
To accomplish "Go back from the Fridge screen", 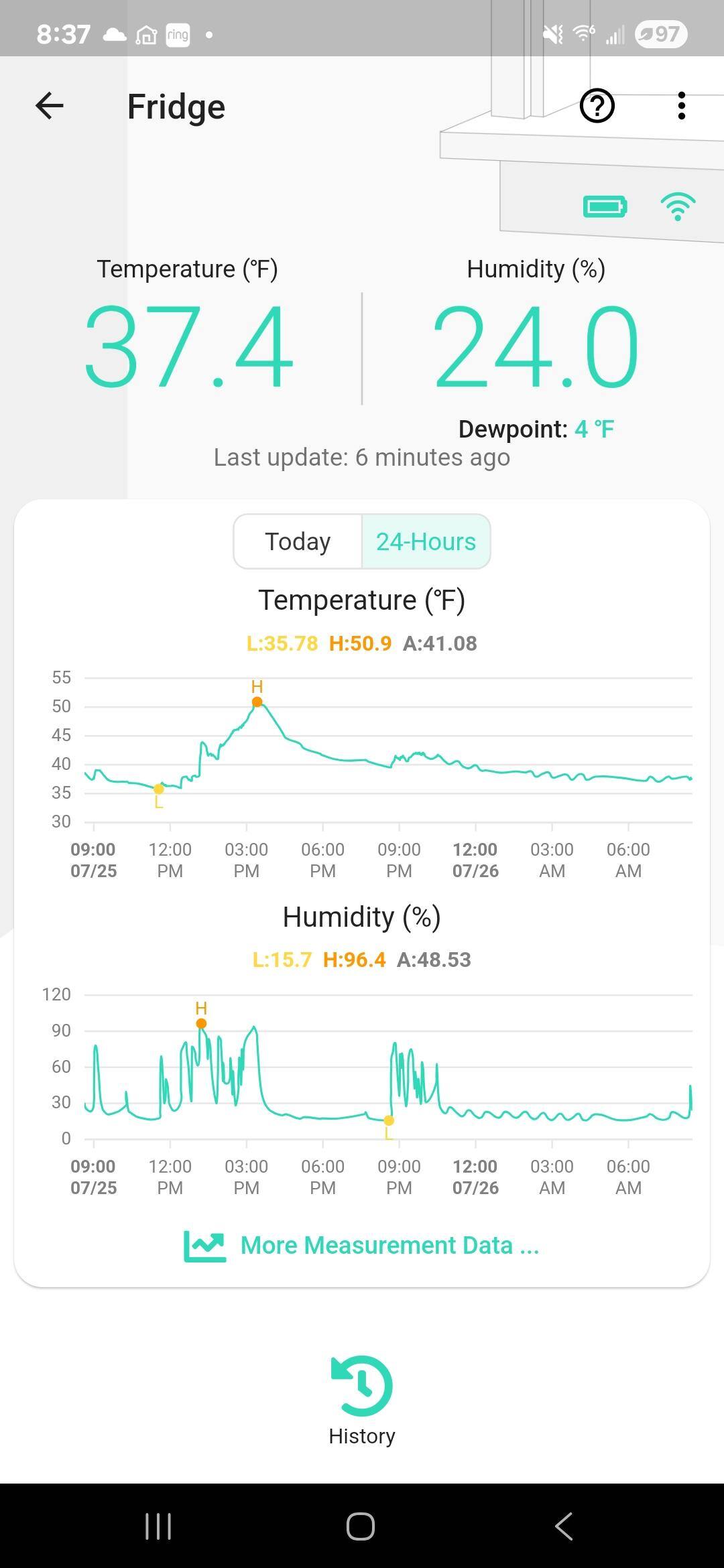I will 50,106.
